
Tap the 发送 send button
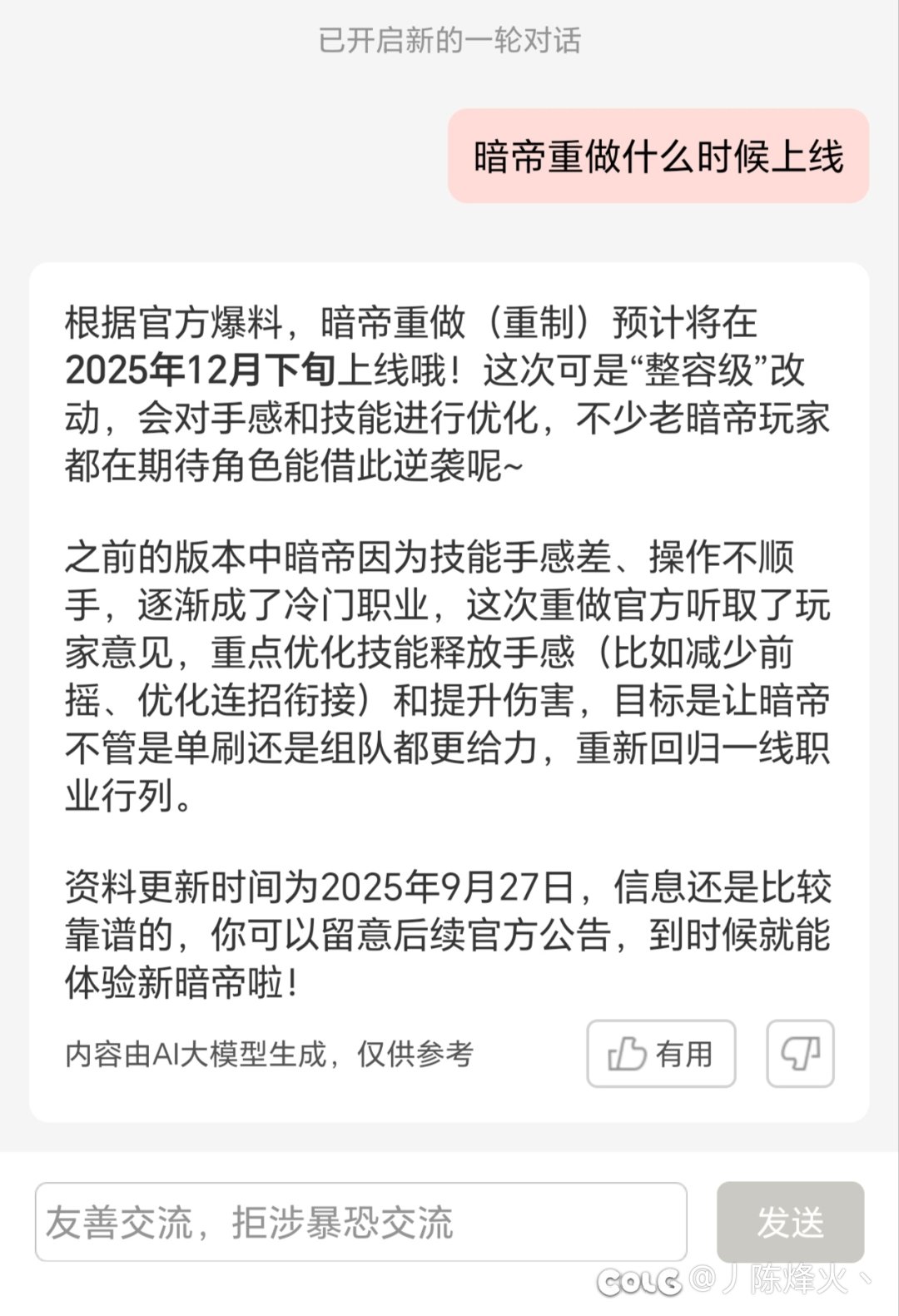(790, 1222)
